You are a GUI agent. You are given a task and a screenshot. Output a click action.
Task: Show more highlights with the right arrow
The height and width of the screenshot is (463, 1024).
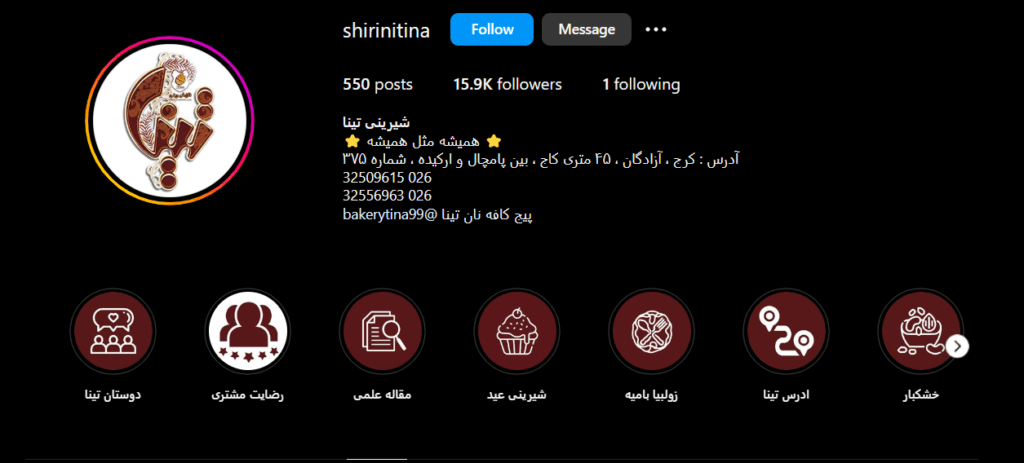click(x=958, y=346)
